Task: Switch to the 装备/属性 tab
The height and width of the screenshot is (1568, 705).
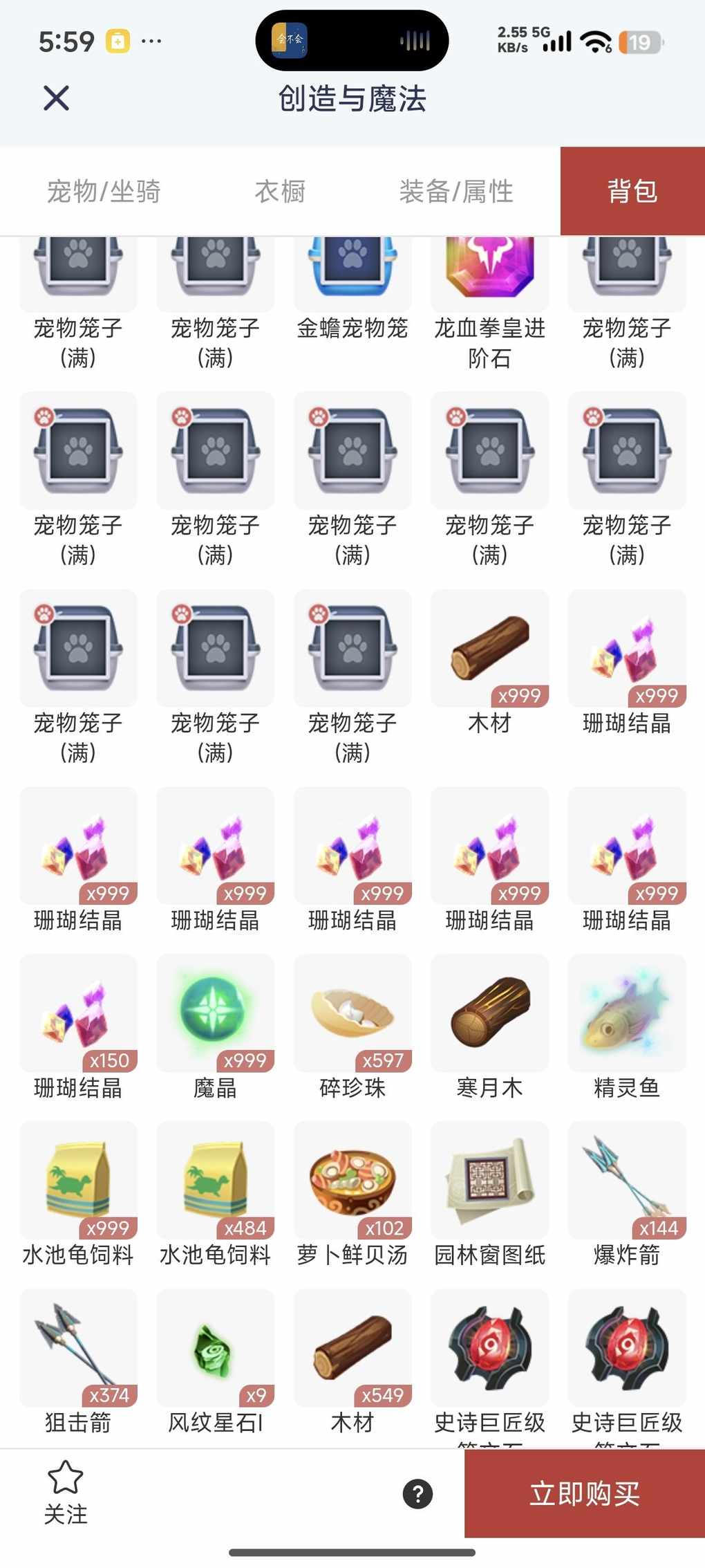Action: point(456,192)
